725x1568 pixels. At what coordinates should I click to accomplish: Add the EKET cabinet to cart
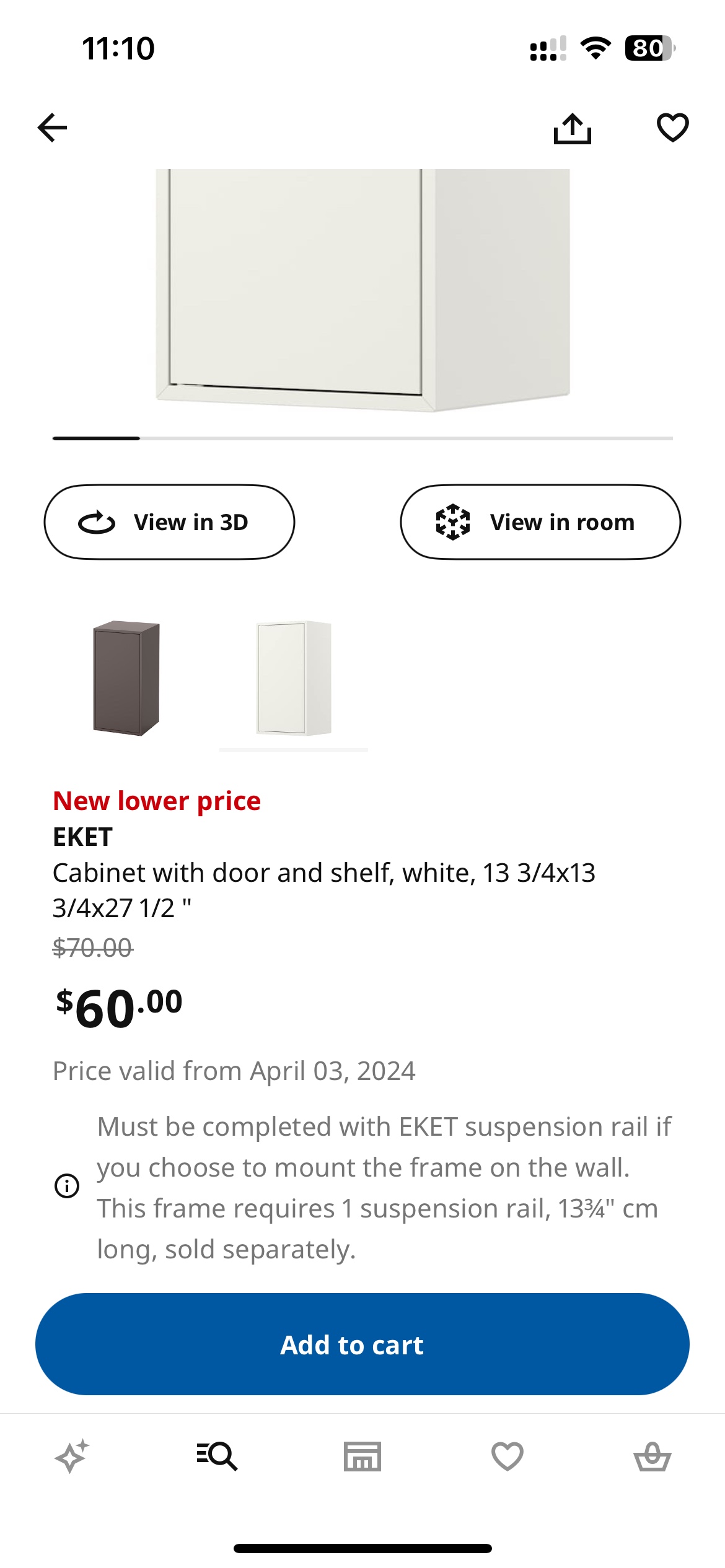pos(362,1344)
